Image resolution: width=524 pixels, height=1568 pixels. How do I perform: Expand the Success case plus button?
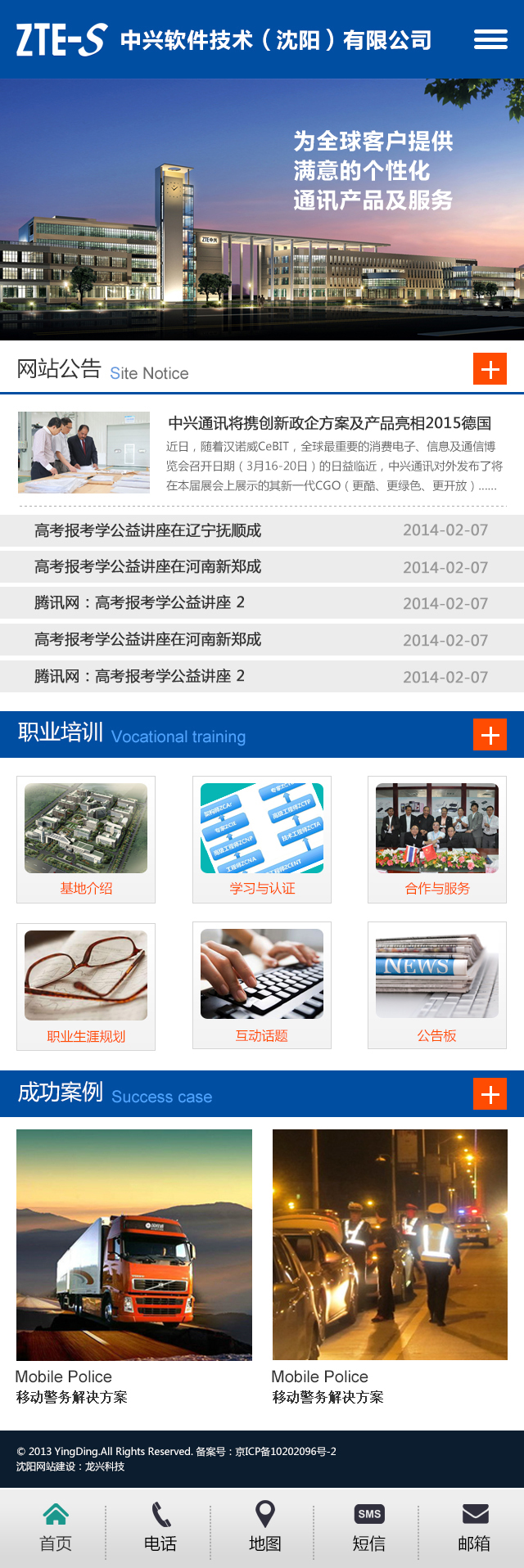click(490, 1094)
